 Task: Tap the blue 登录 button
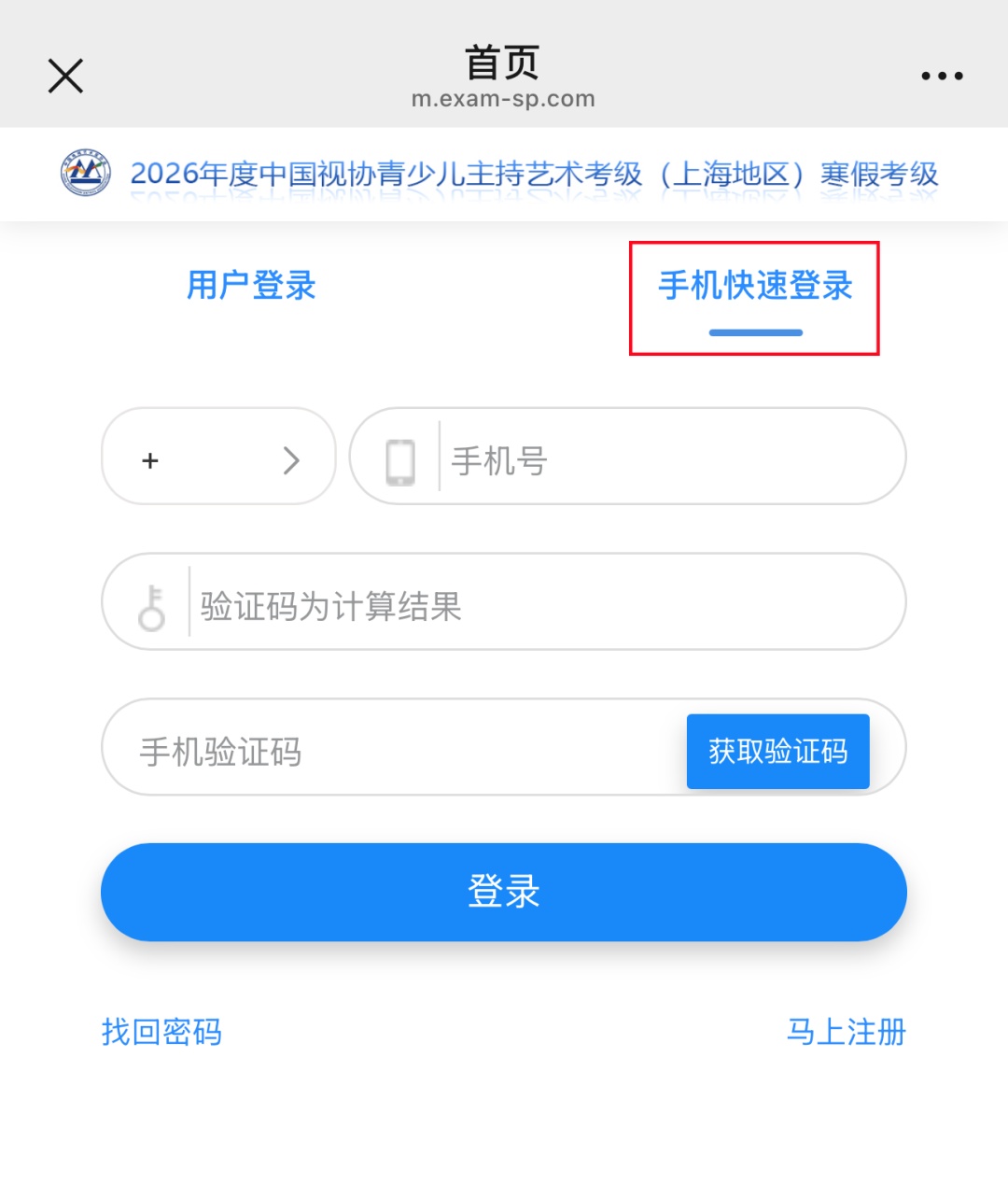tap(504, 892)
